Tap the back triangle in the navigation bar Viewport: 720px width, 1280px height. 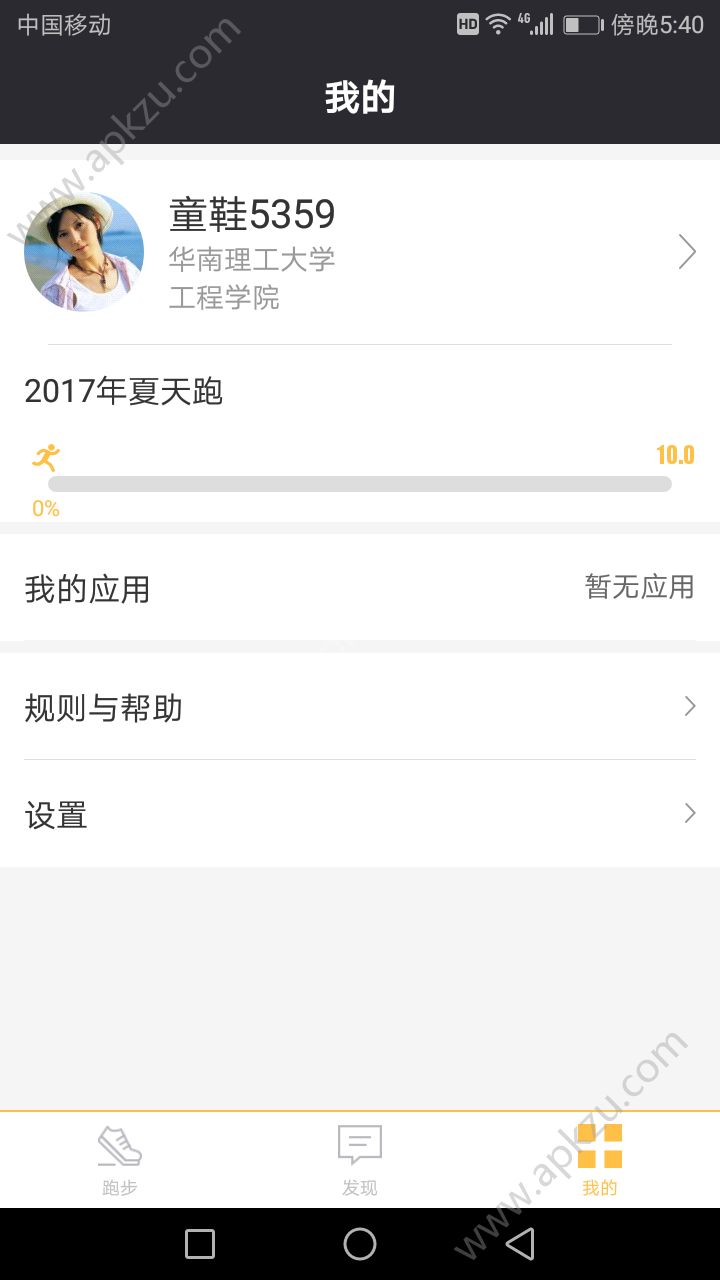coord(521,1243)
